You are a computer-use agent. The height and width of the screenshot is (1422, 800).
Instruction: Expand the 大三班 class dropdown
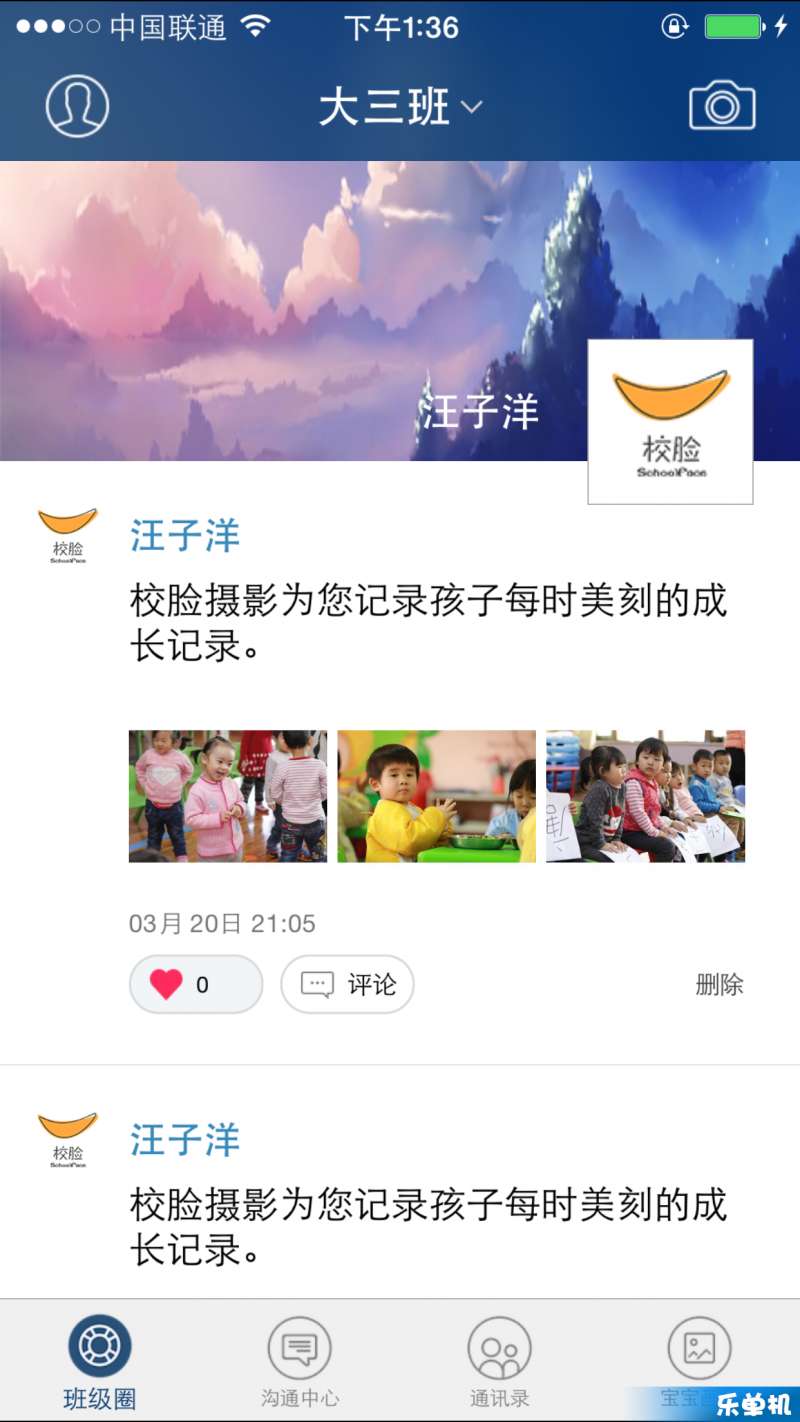coord(400,107)
